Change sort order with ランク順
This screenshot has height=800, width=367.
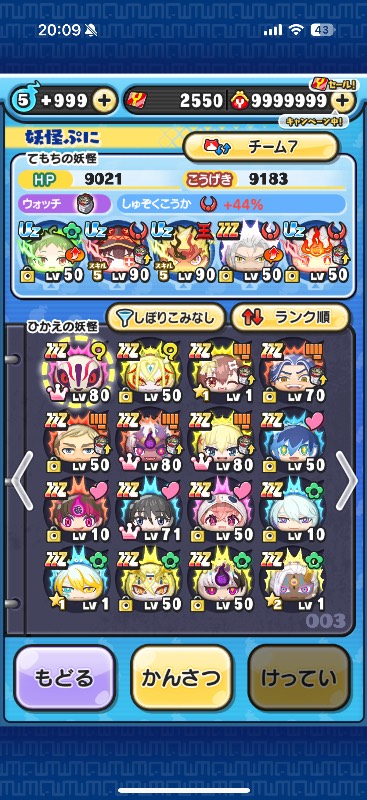289,318
